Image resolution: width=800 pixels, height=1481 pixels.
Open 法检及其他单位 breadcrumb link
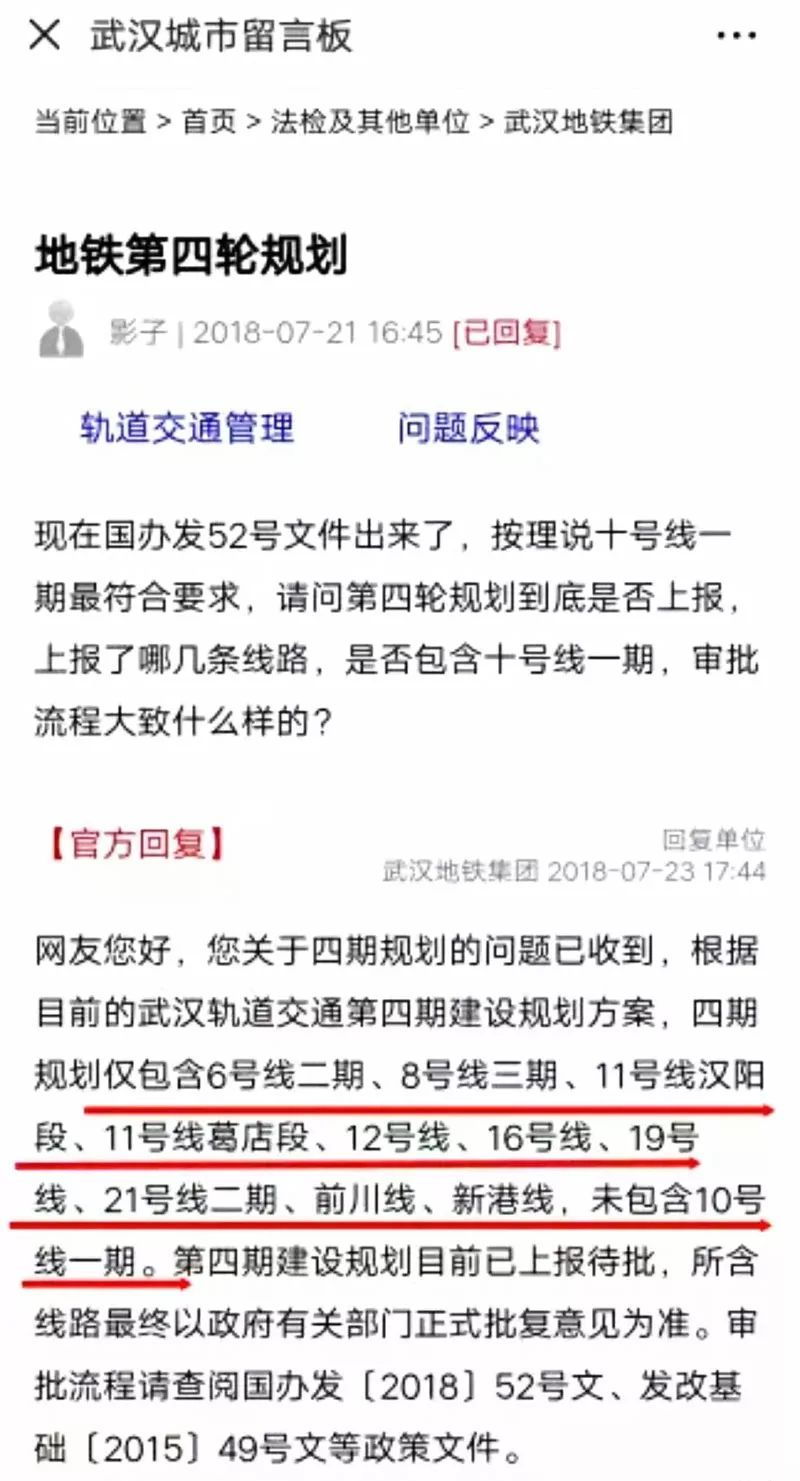(x=370, y=122)
